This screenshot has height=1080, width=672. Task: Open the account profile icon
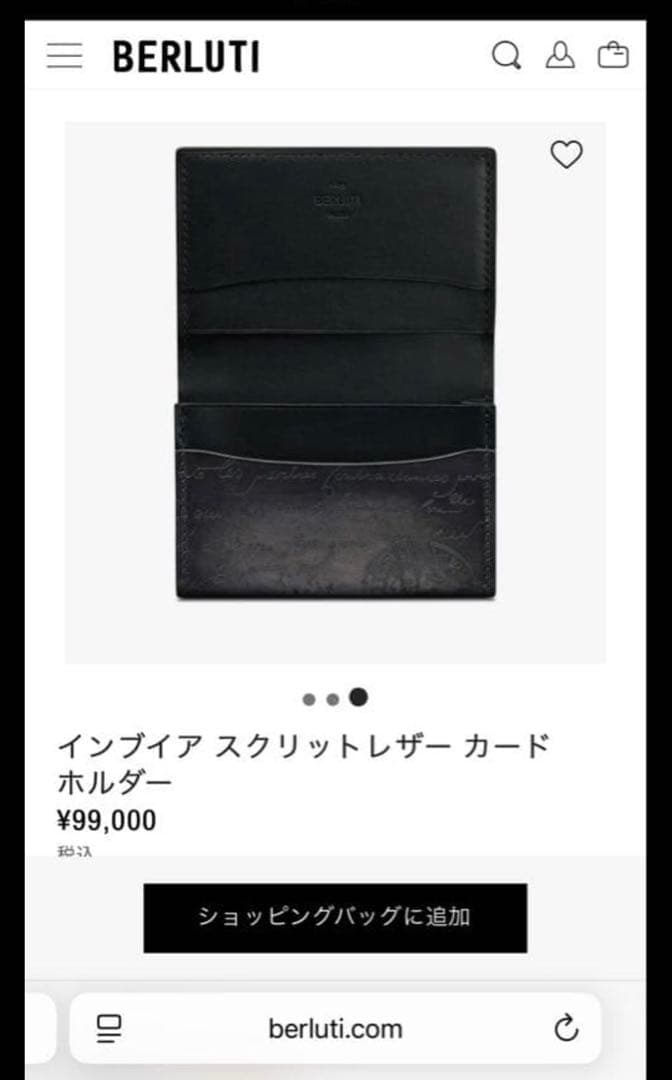click(560, 56)
